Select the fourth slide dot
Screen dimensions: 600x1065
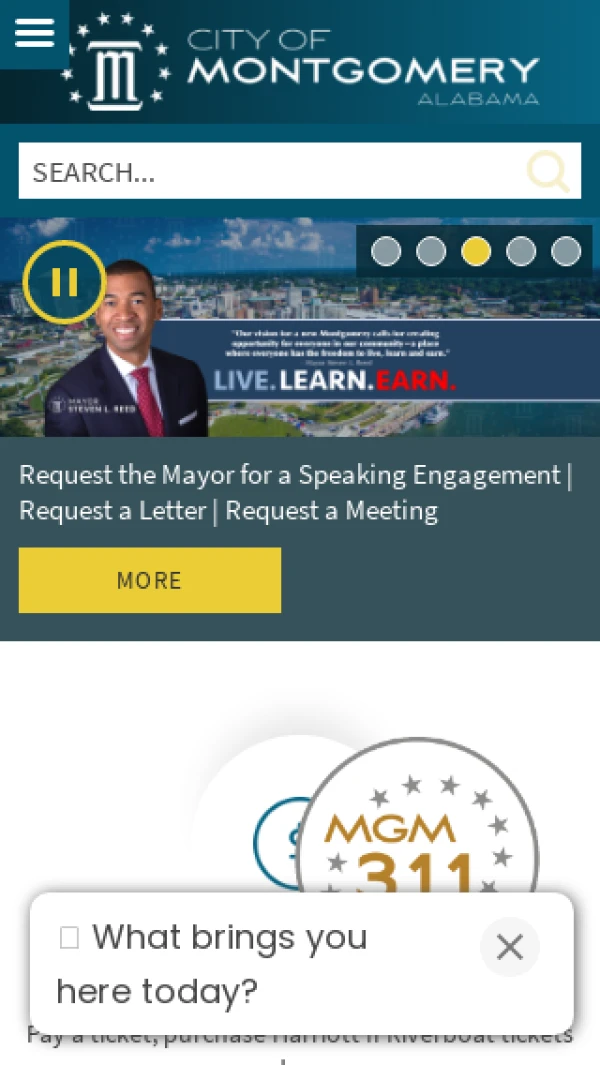521,251
